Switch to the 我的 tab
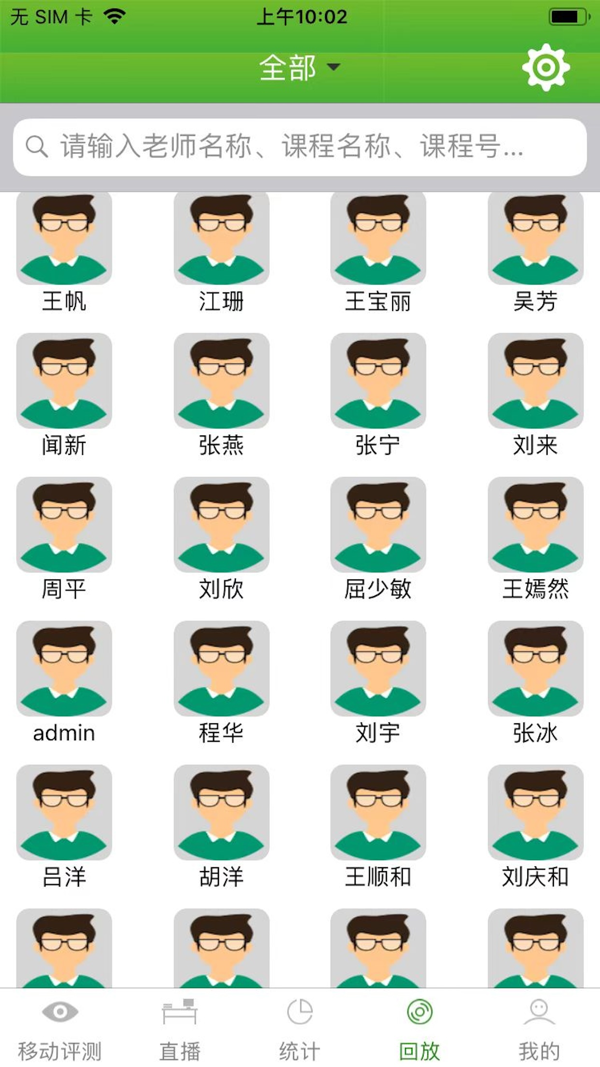The height and width of the screenshot is (1067, 600). (539, 1029)
